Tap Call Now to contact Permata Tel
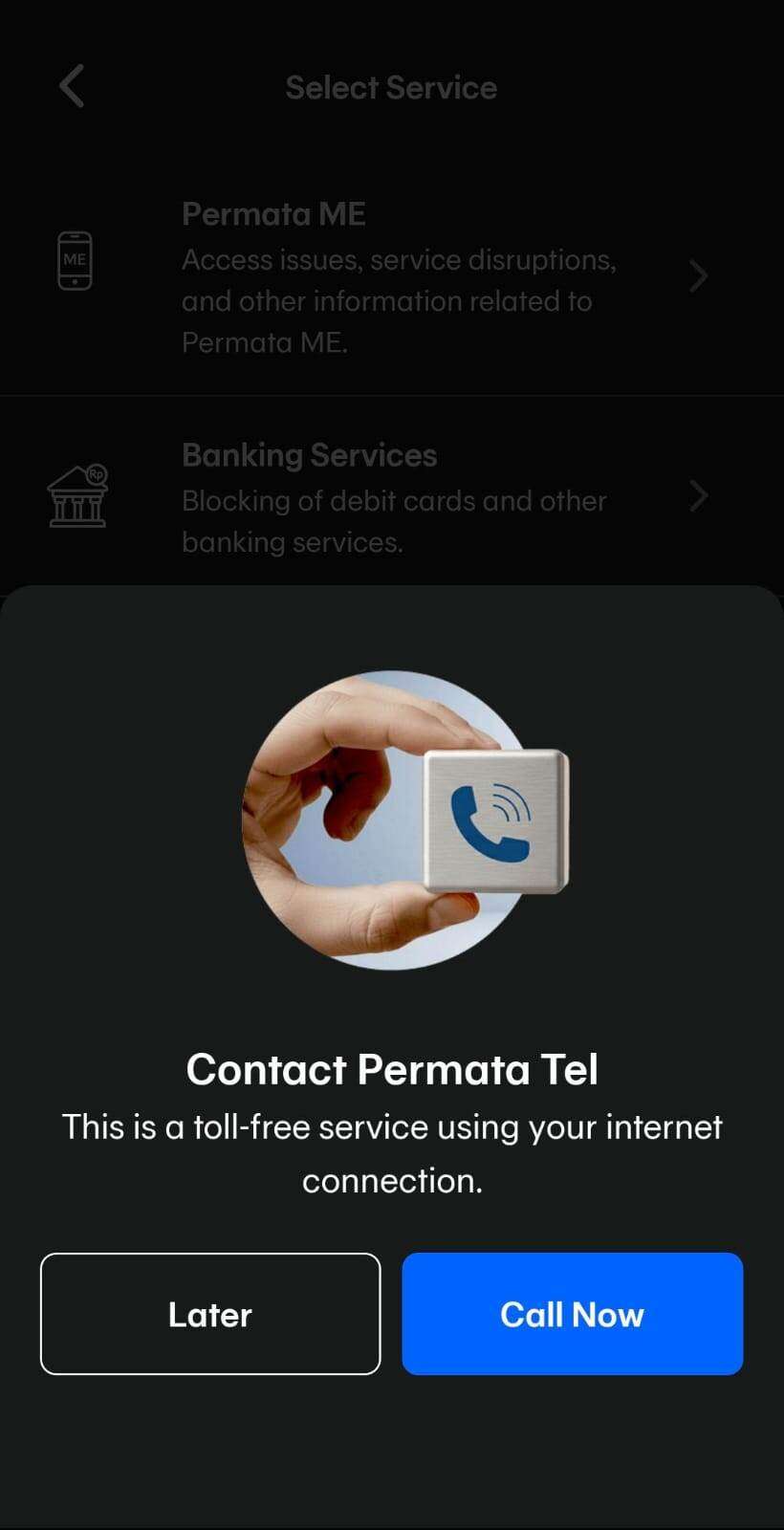784x1530 pixels. 572,1314
